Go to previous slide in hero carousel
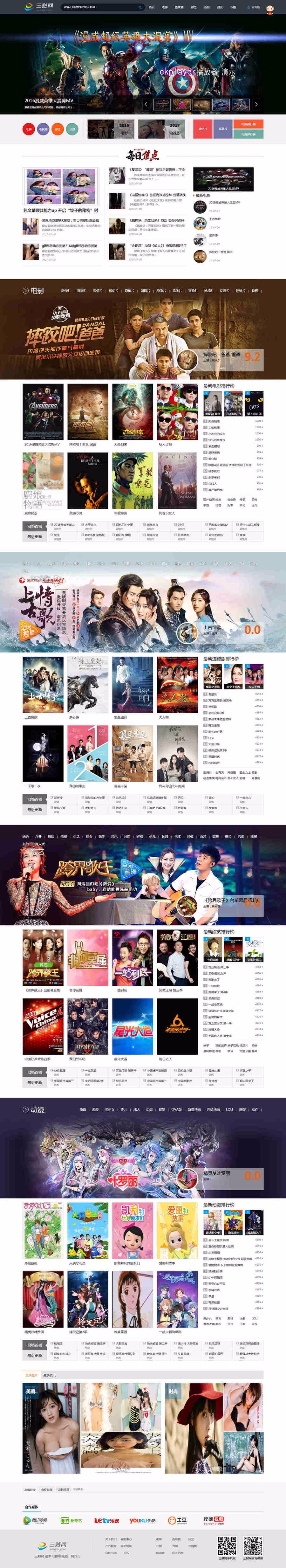This screenshot has height=1568, width=286. point(146,104)
